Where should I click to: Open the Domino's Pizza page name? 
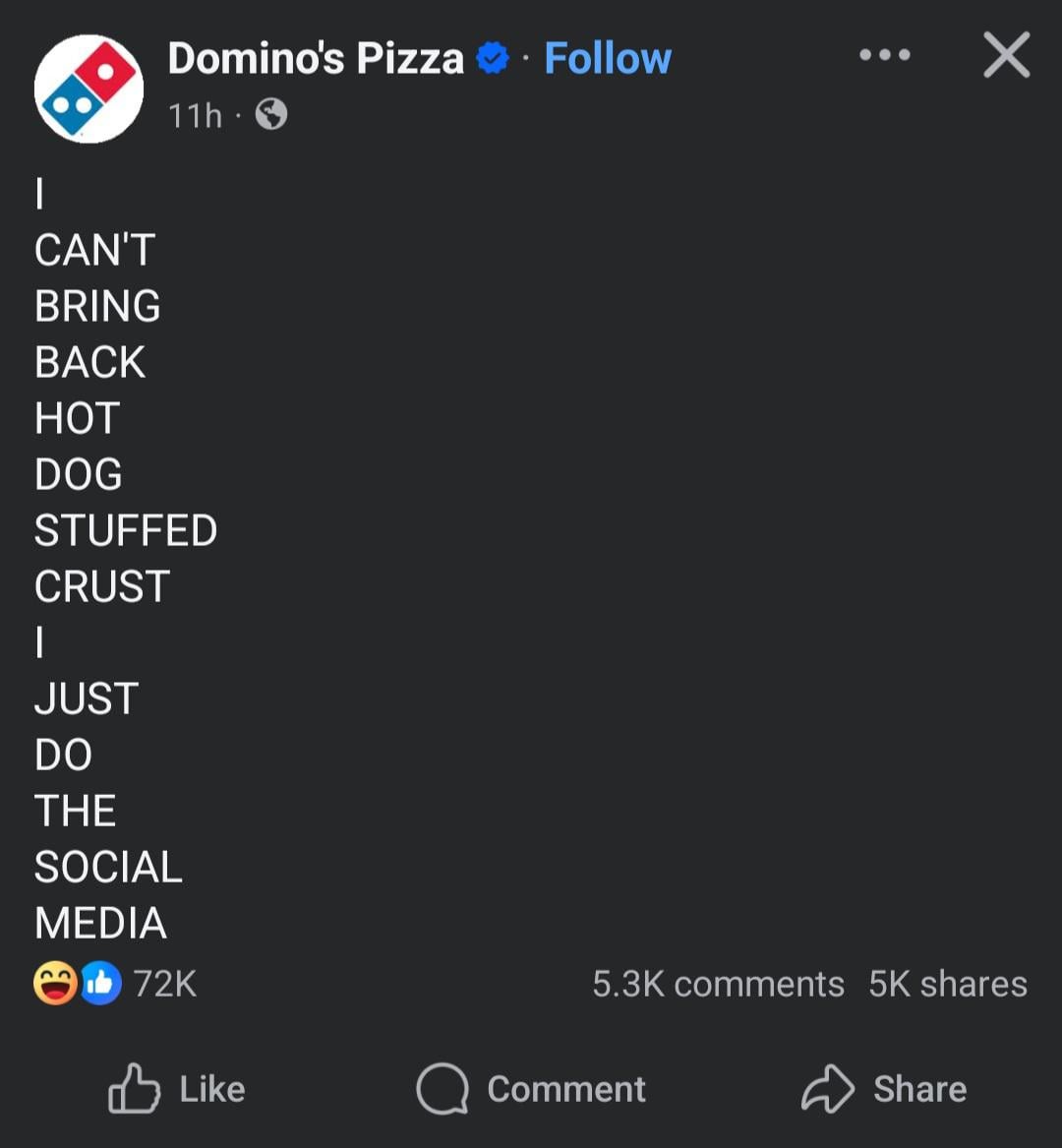click(316, 58)
